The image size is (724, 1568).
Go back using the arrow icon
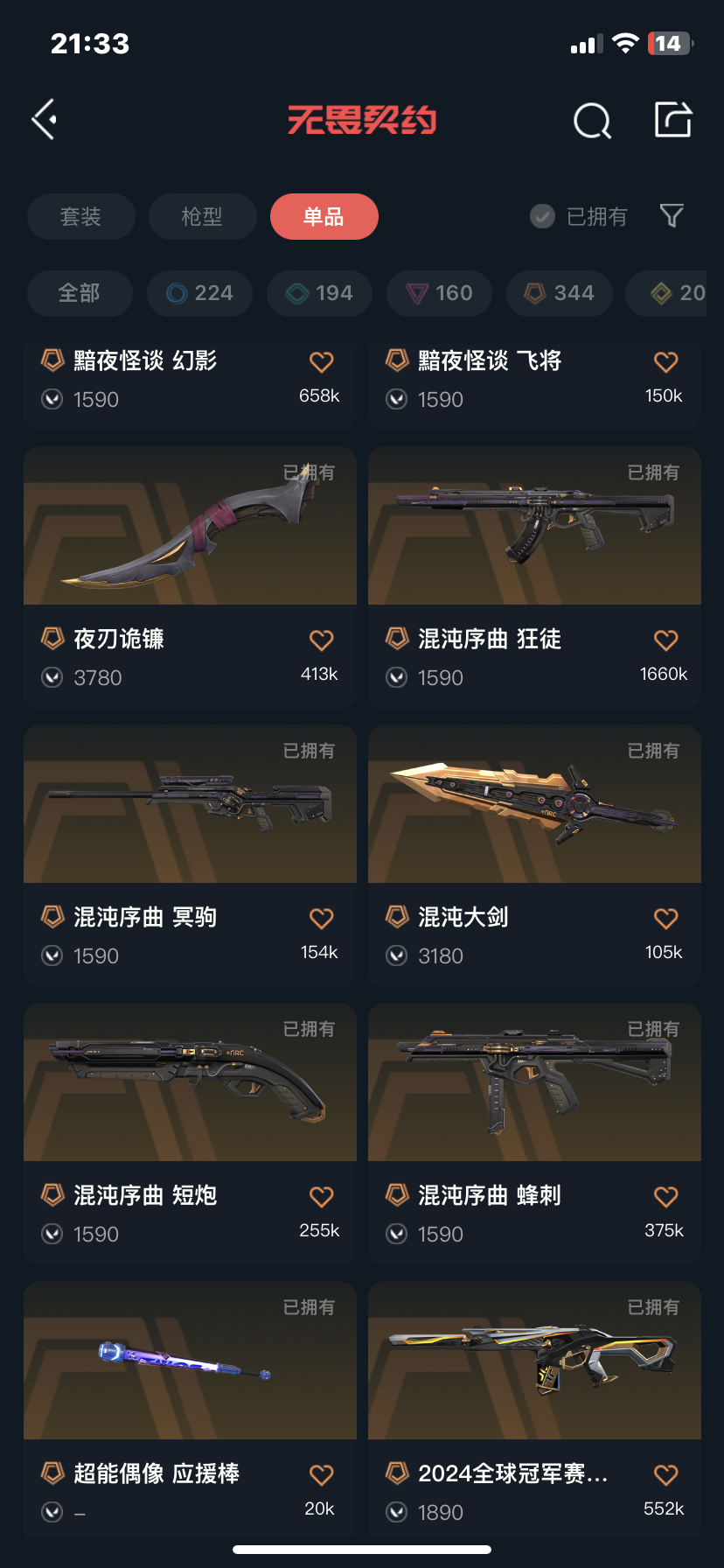[x=45, y=119]
